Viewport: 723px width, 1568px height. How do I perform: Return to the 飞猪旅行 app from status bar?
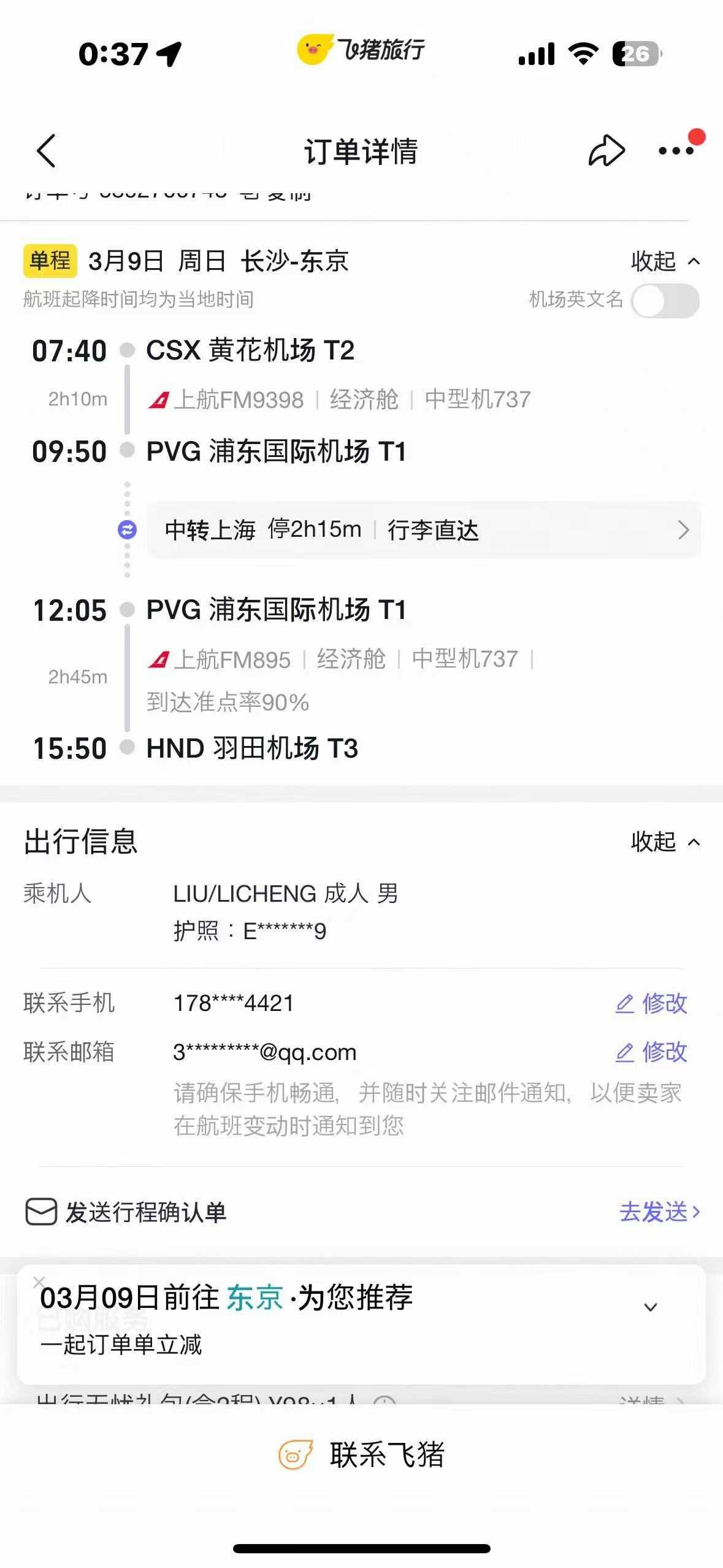tap(362, 50)
